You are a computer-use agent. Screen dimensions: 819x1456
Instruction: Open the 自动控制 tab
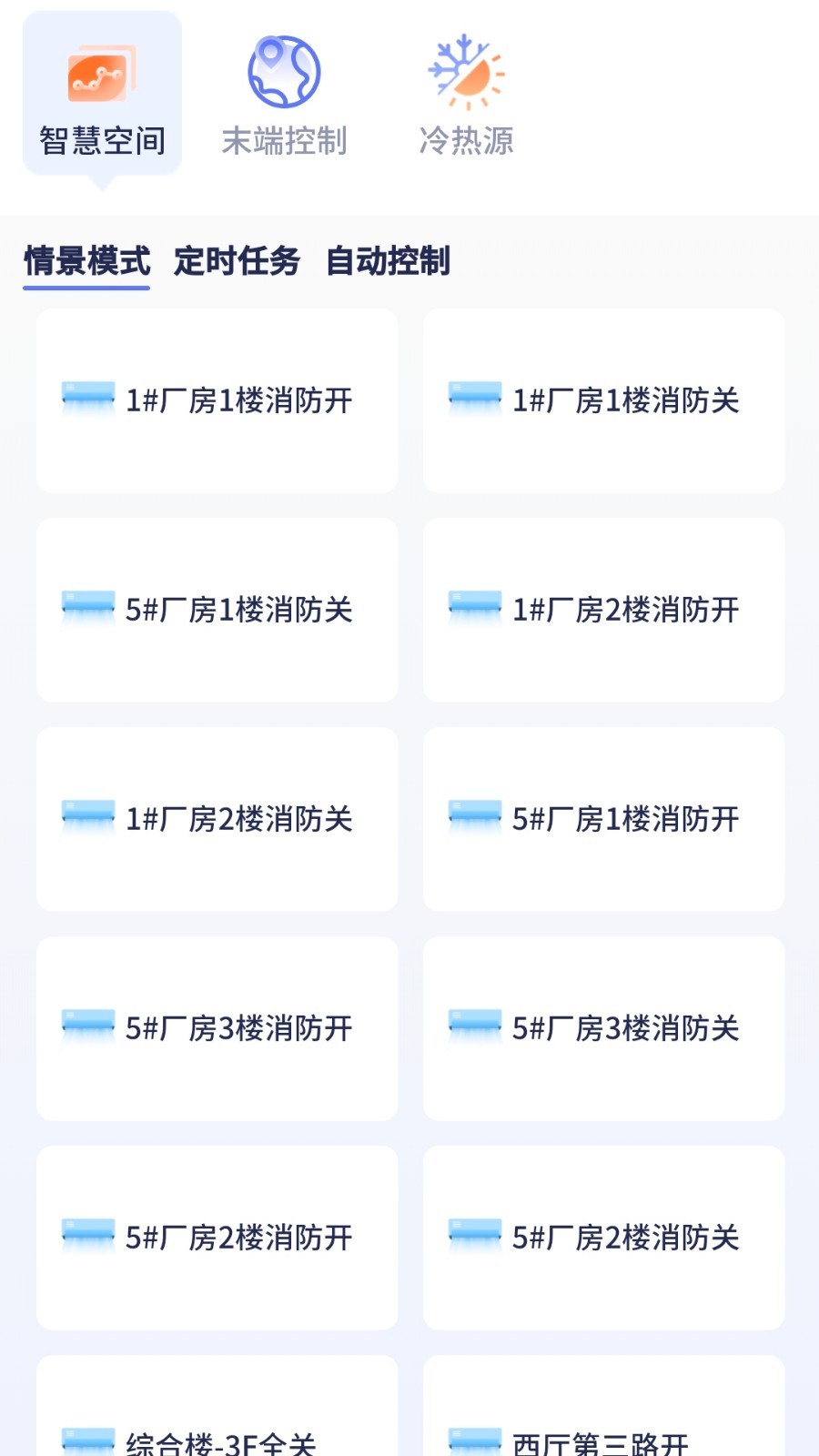pos(388,261)
